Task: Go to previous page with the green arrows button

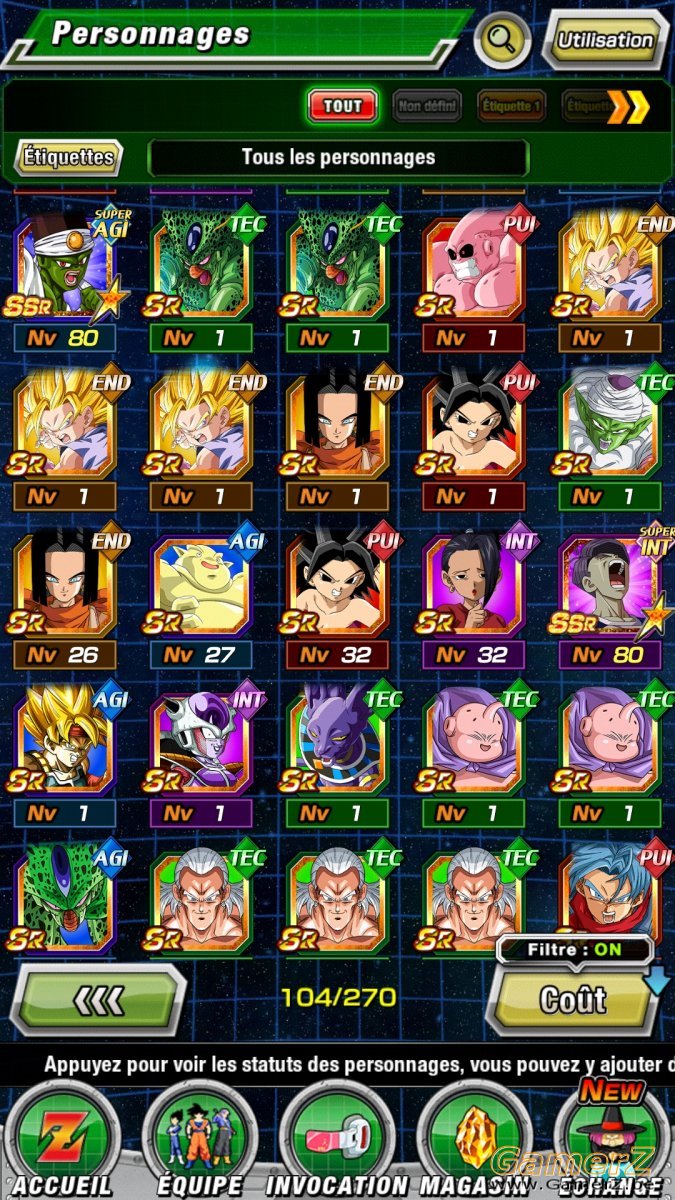Action: [100, 999]
